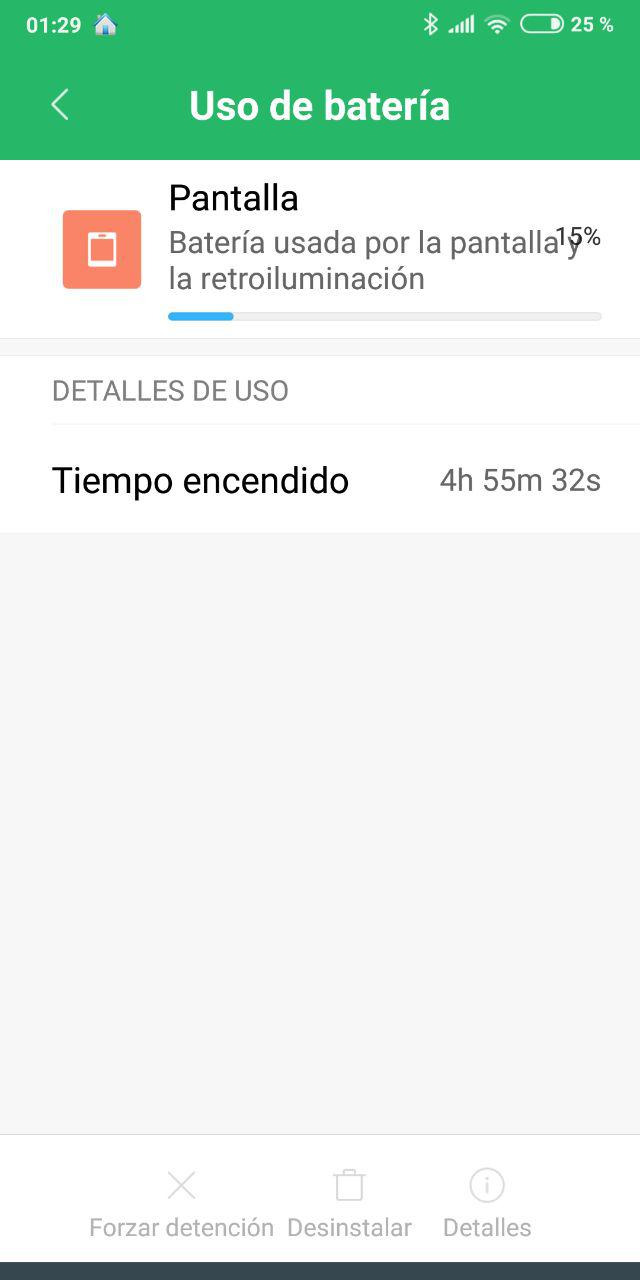Screen dimensions: 640x1280
Task: Select the Desinstalar option
Action: (349, 1201)
